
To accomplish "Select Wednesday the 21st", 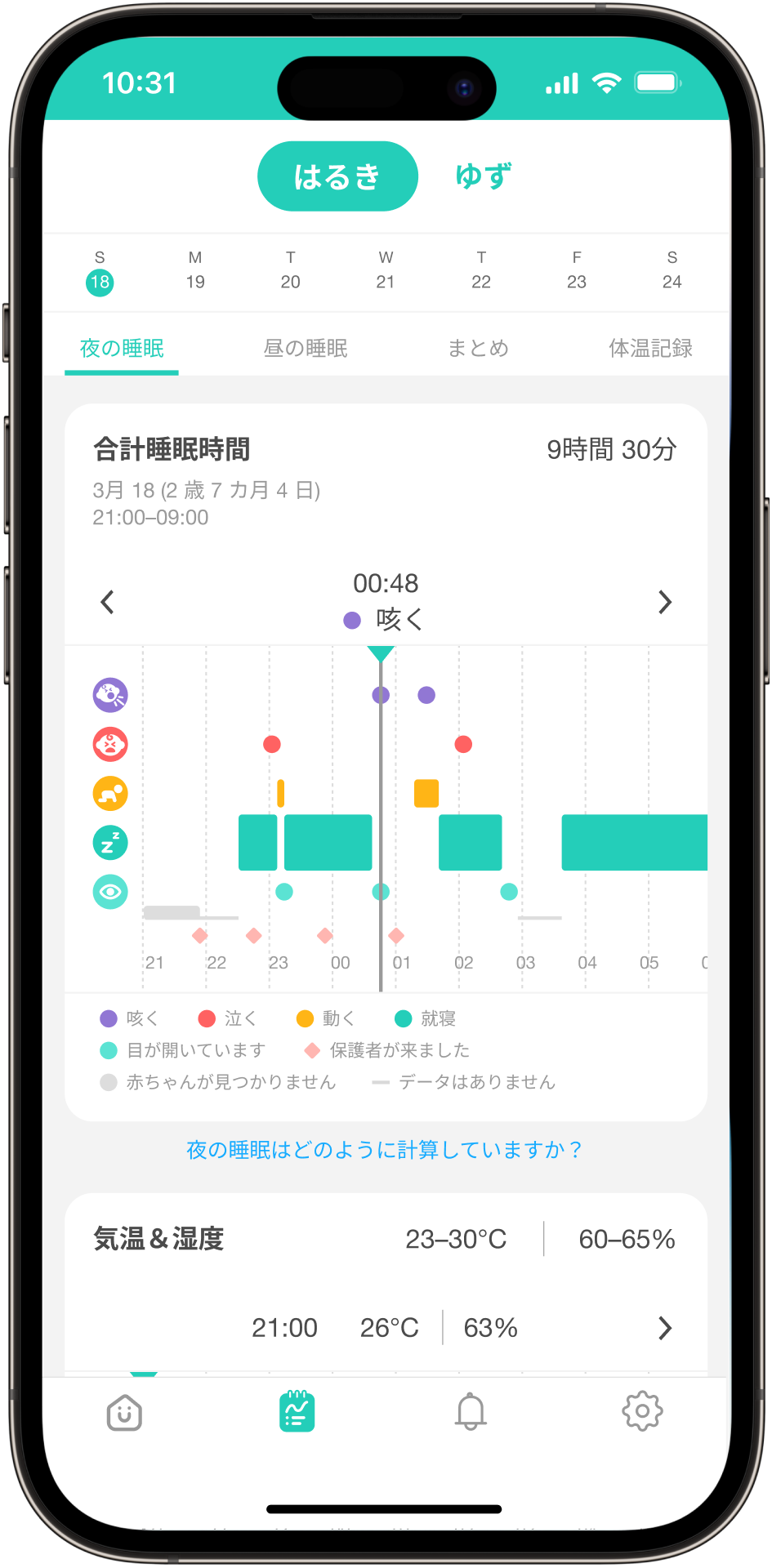I will tap(386, 271).
